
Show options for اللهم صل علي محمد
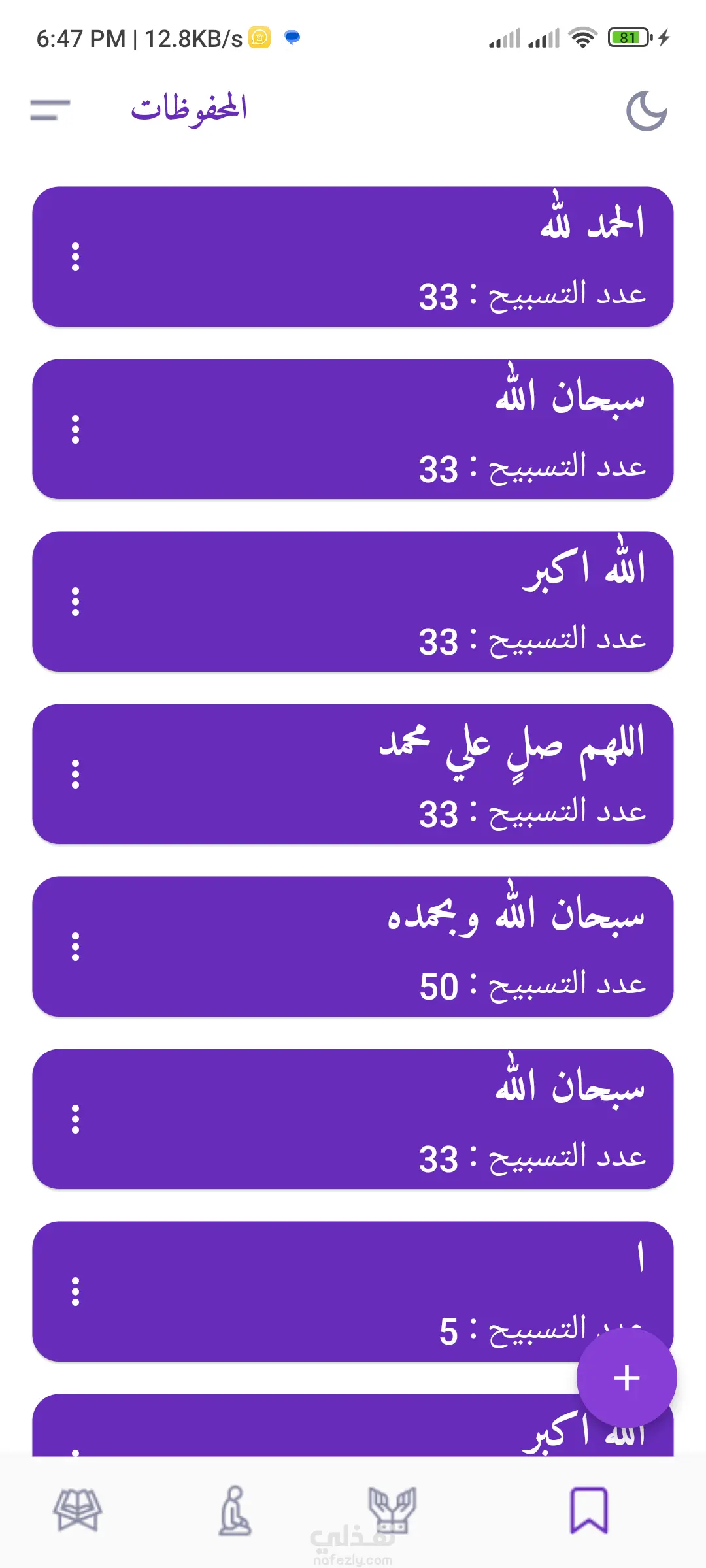(76, 774)
